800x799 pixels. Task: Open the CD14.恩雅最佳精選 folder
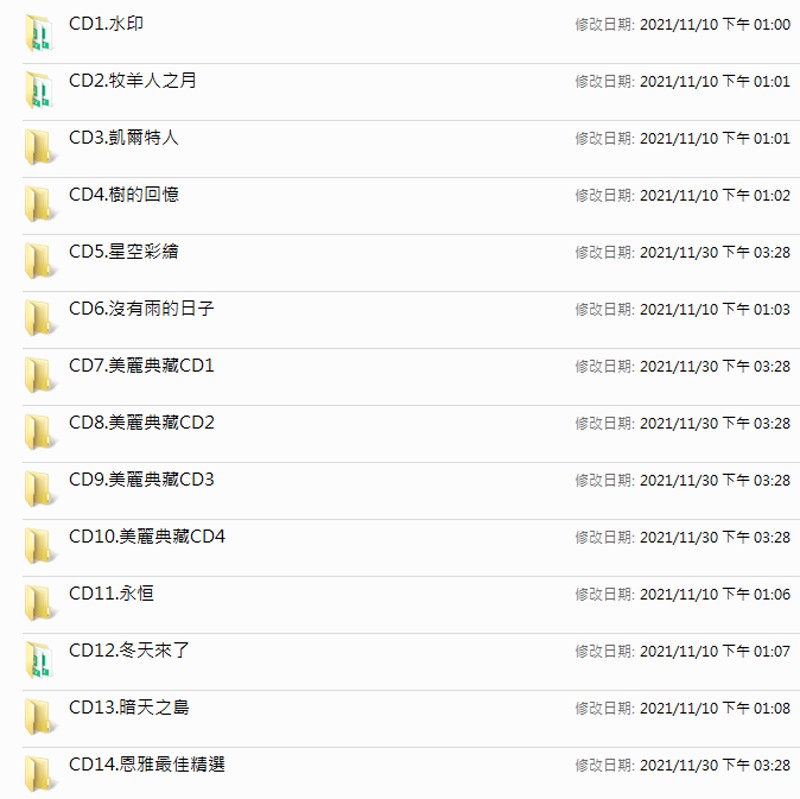(147, 765)
